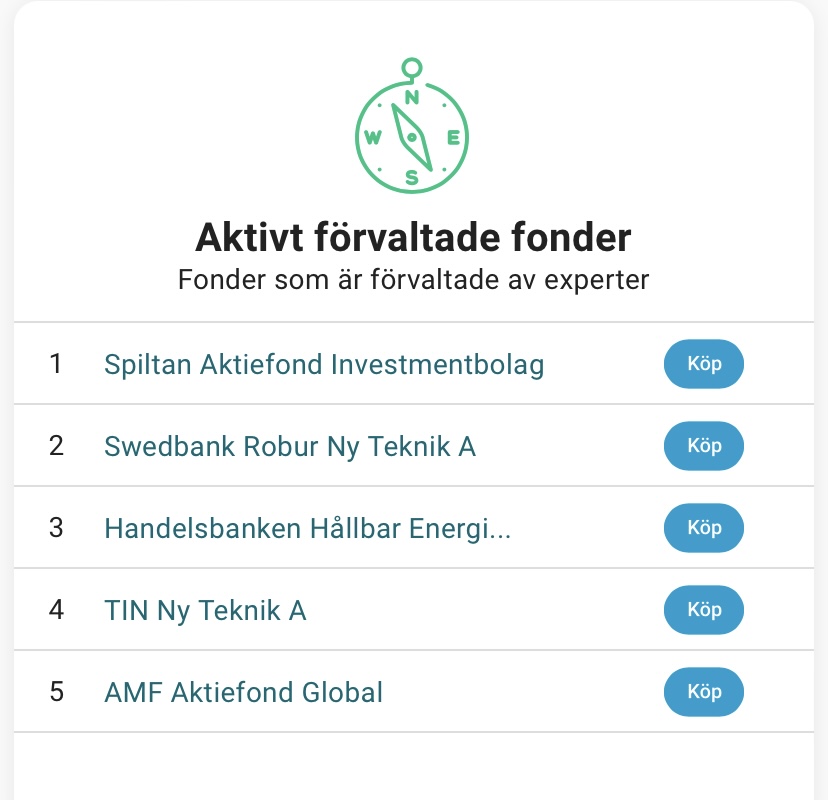View Handelsbanken Hållbar Energi fund
828x800 pixels.
[307, 528]
